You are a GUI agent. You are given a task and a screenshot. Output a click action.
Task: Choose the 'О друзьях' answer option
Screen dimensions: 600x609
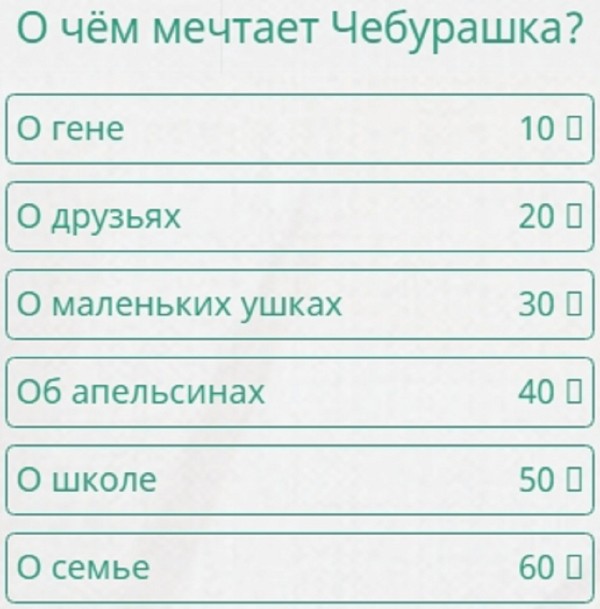[300, 216]
